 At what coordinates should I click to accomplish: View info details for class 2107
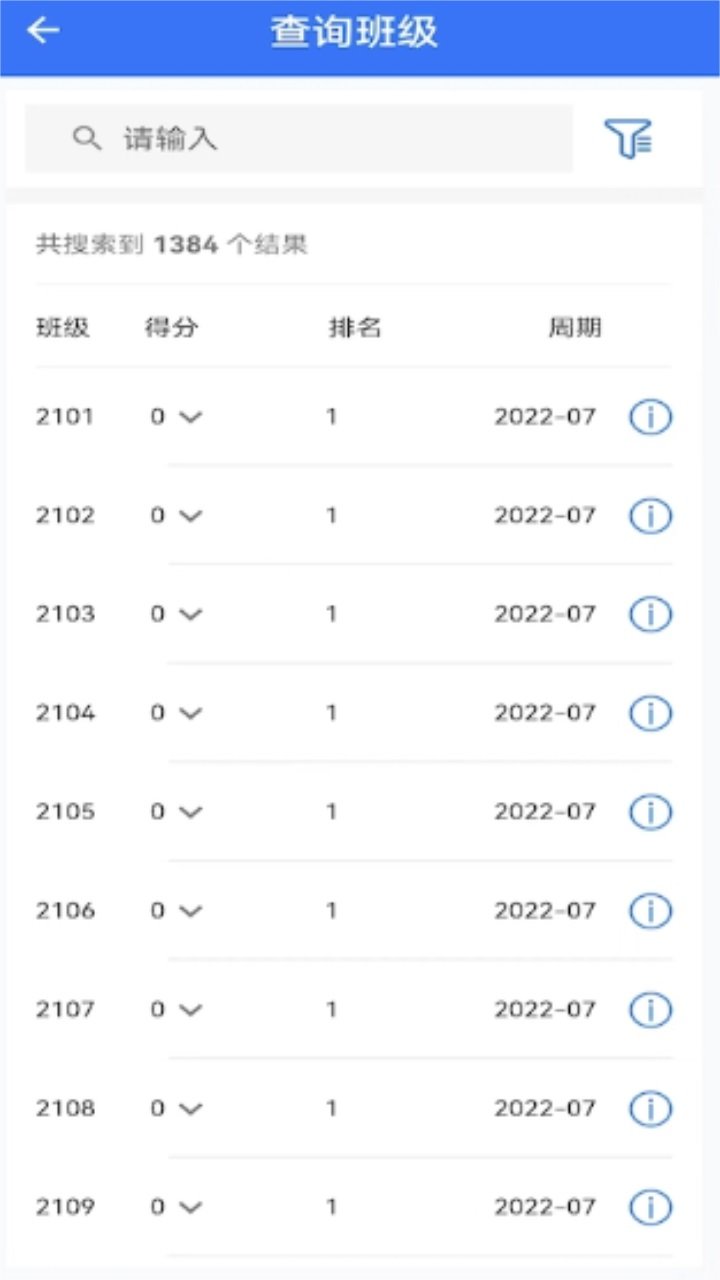pyautogui.click(x=650, y=1010)
